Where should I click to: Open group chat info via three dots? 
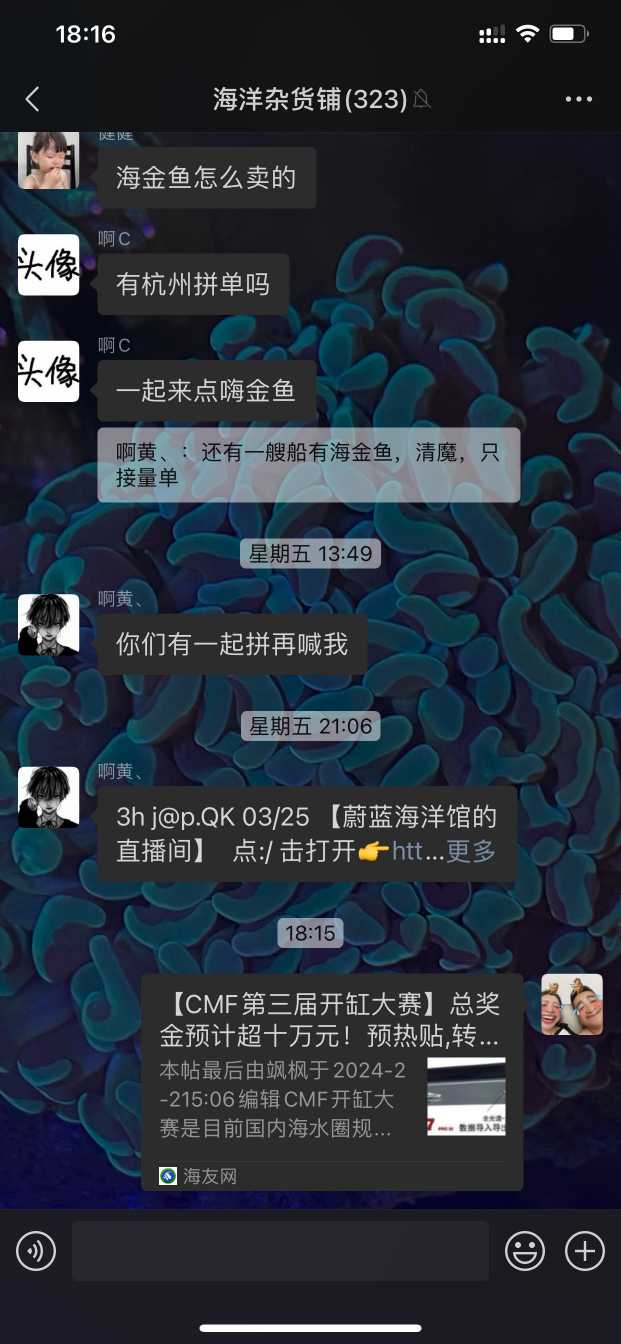click(579, 99)
